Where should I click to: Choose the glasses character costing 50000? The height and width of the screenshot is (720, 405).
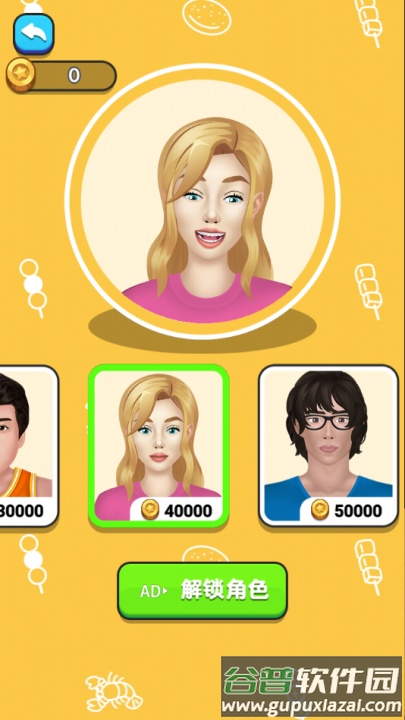(328, 446)
